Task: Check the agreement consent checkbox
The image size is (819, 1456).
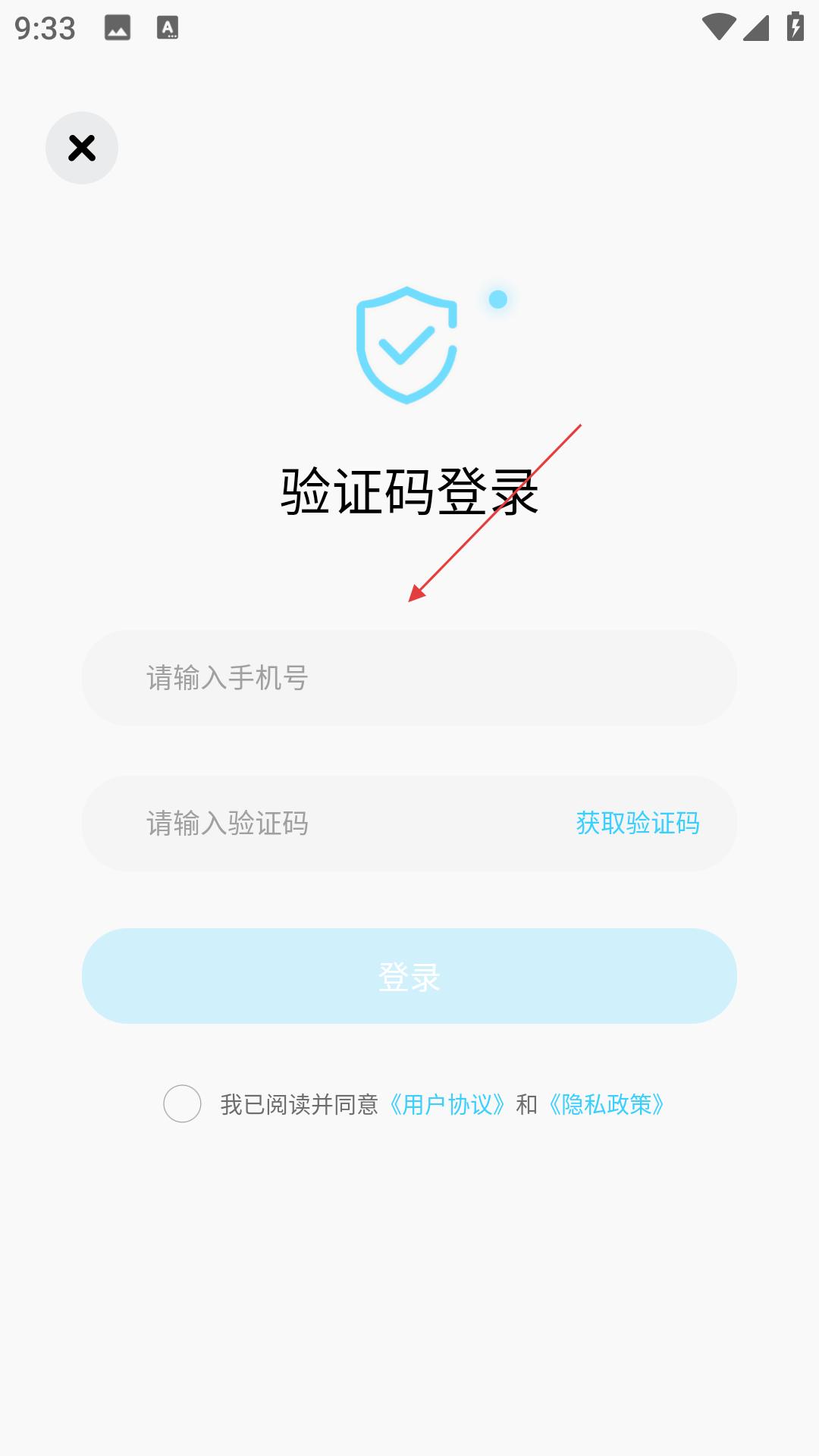Action: tap(183, 1104)
